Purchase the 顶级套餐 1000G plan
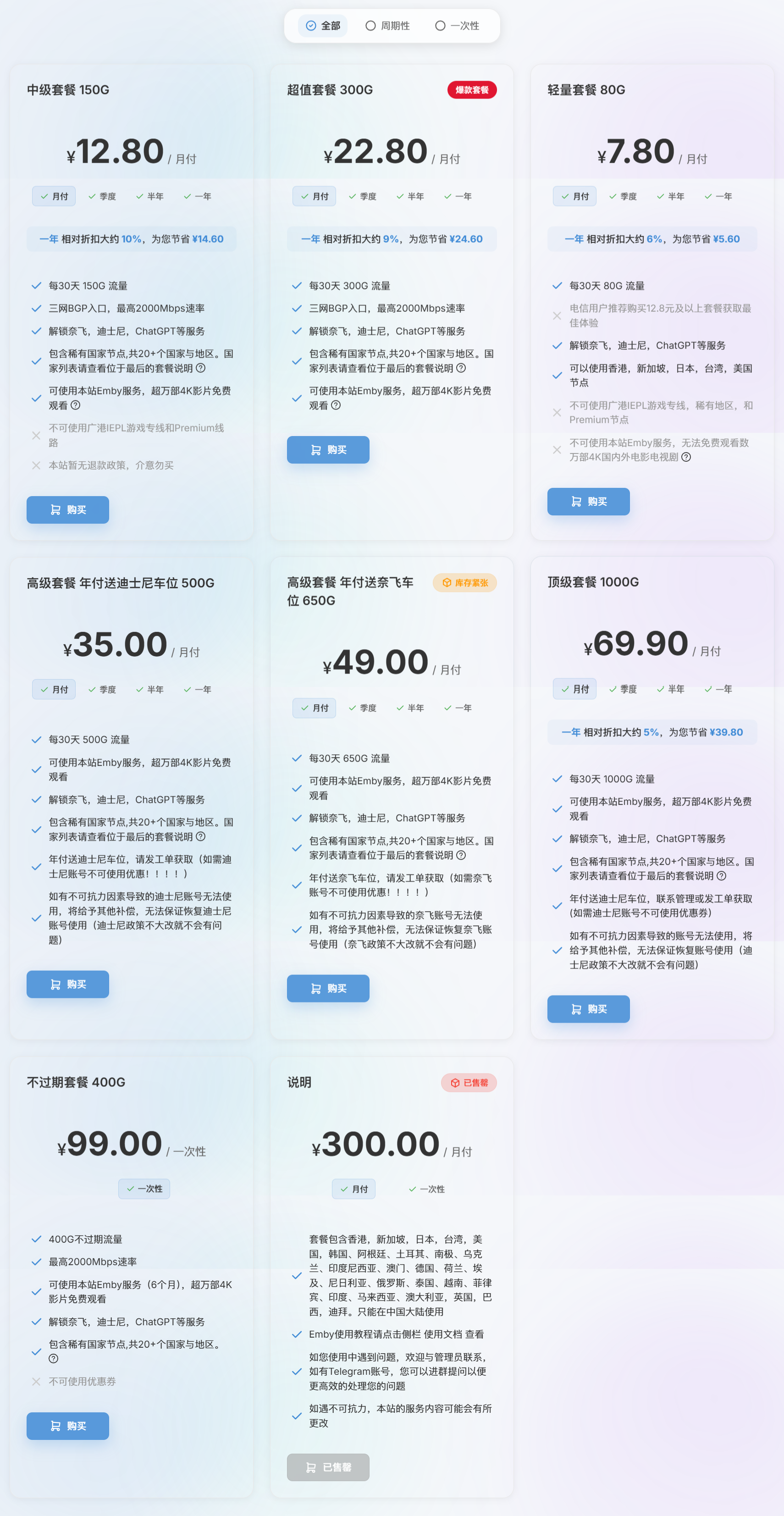 (588, 1009)
